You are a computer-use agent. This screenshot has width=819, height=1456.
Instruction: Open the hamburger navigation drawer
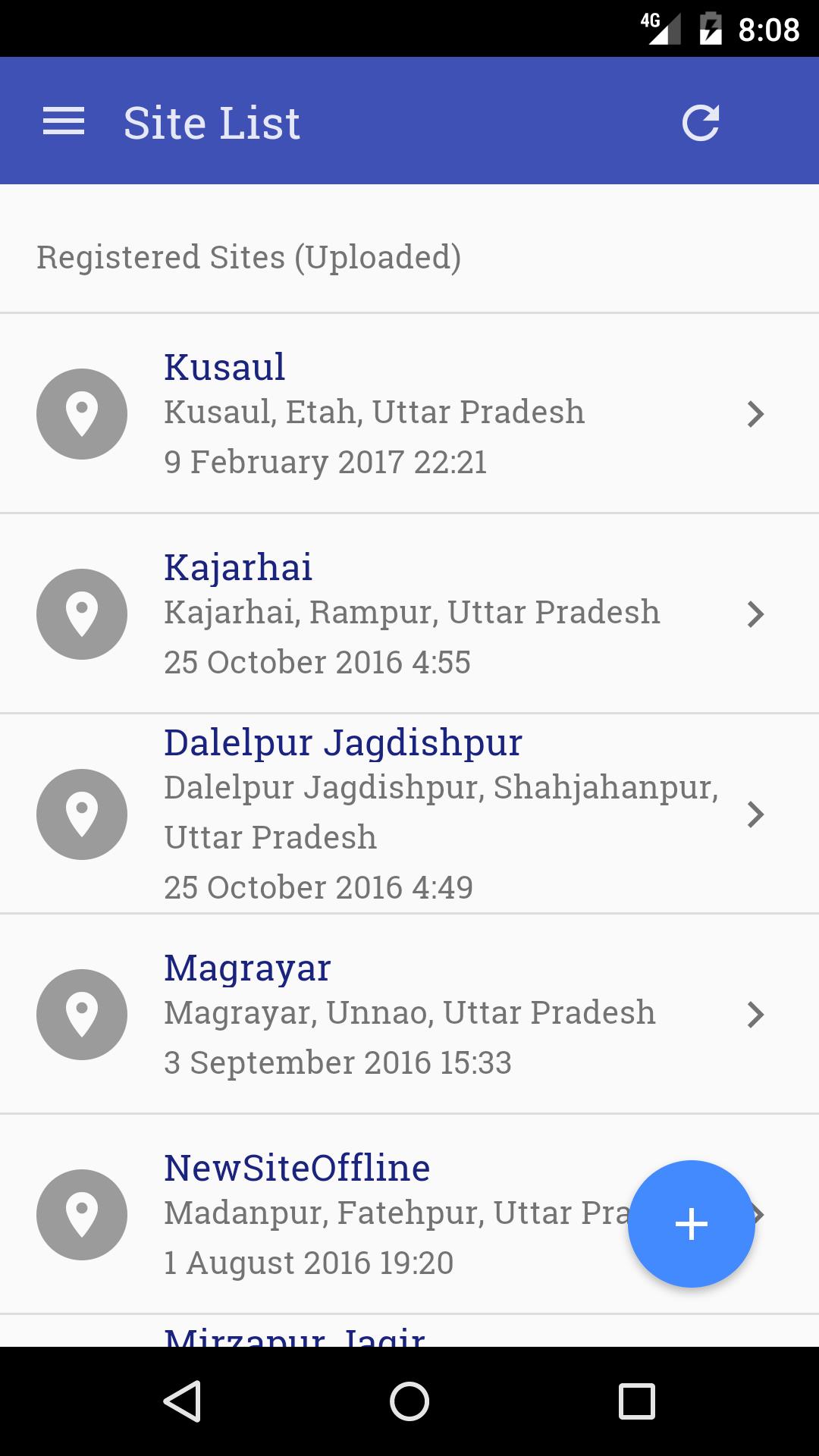[x=64, y=121]
